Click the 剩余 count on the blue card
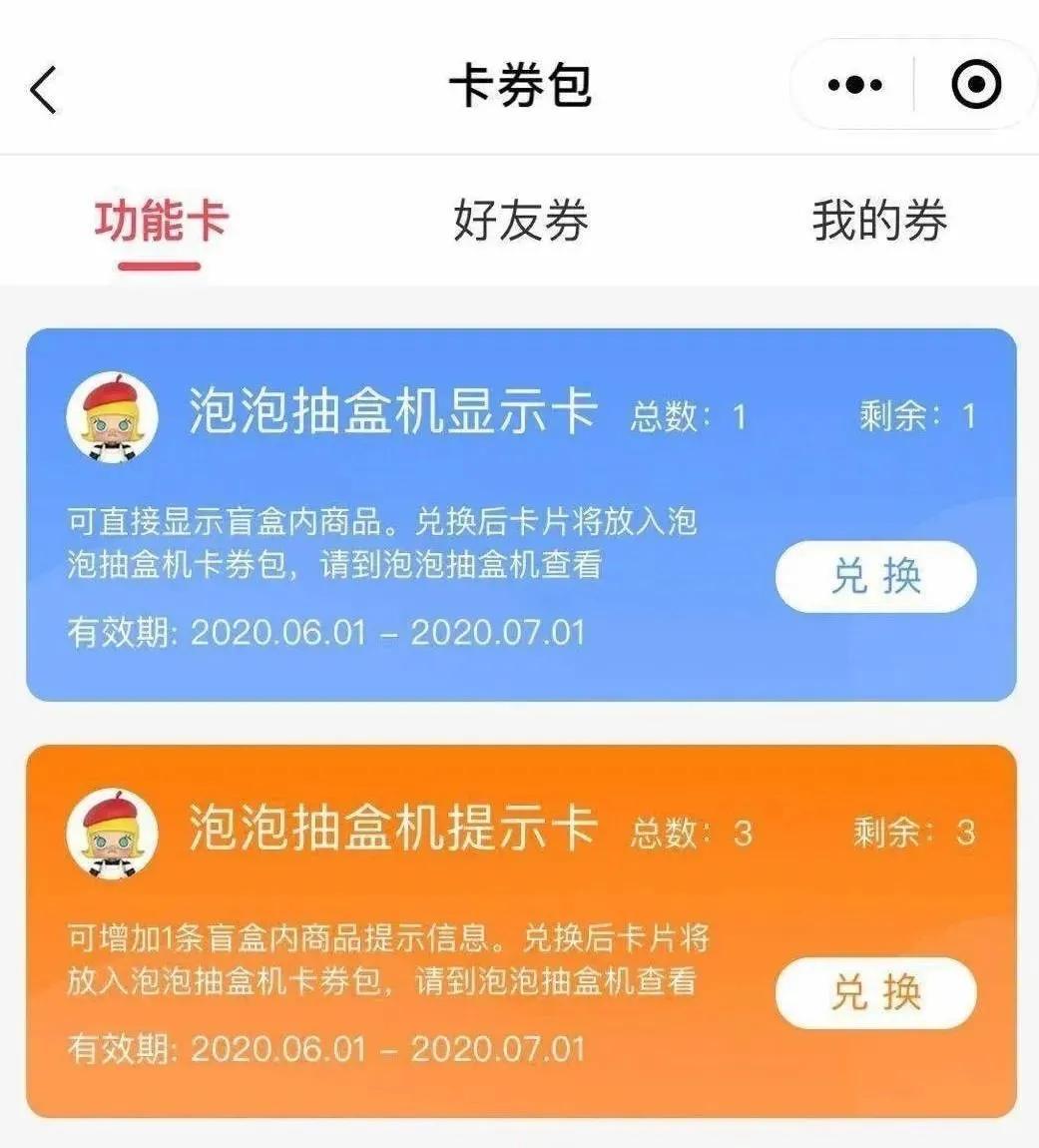Viewport: 1039px width, 1148px height. [917, 414]
